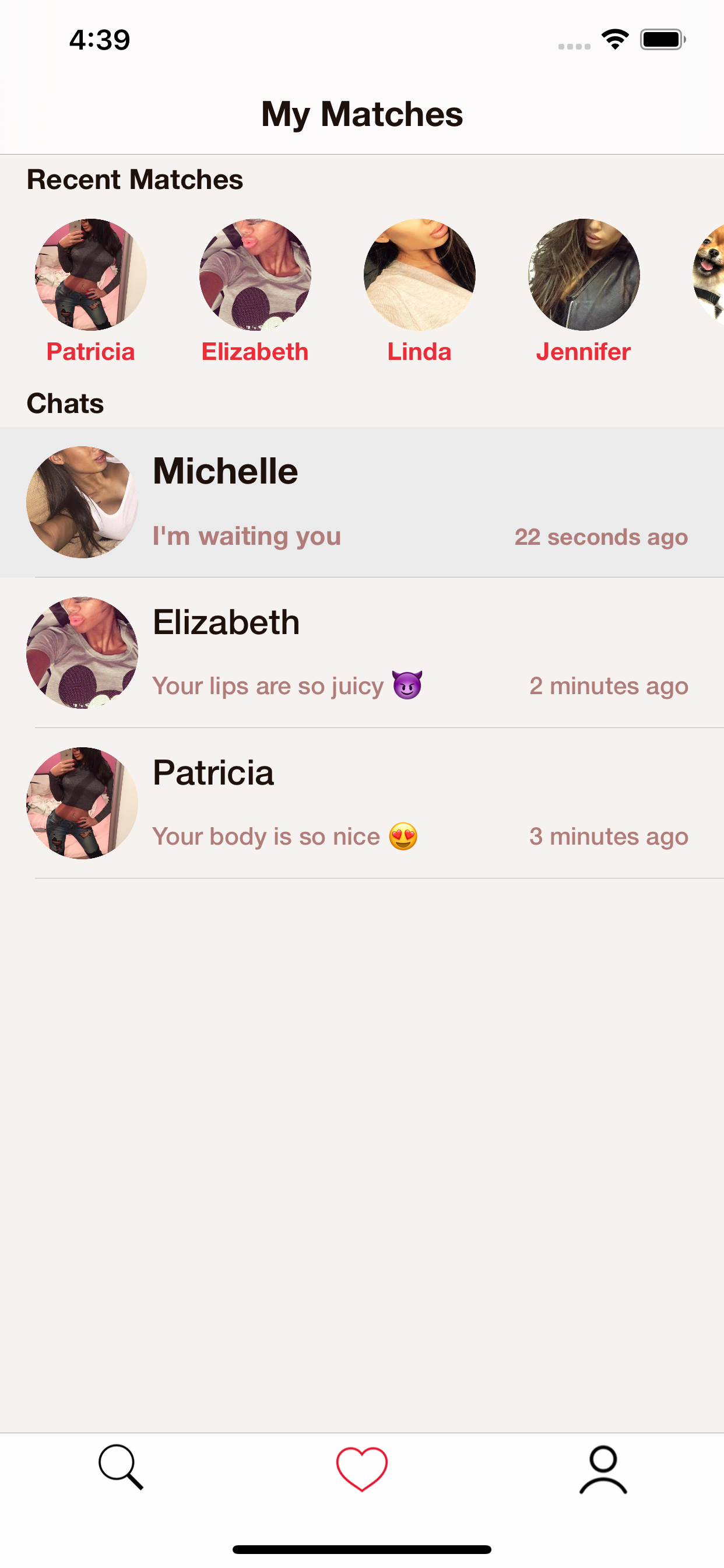Open the chat with Michelle
The image size is (724, 1568).
tap(362, 502)
